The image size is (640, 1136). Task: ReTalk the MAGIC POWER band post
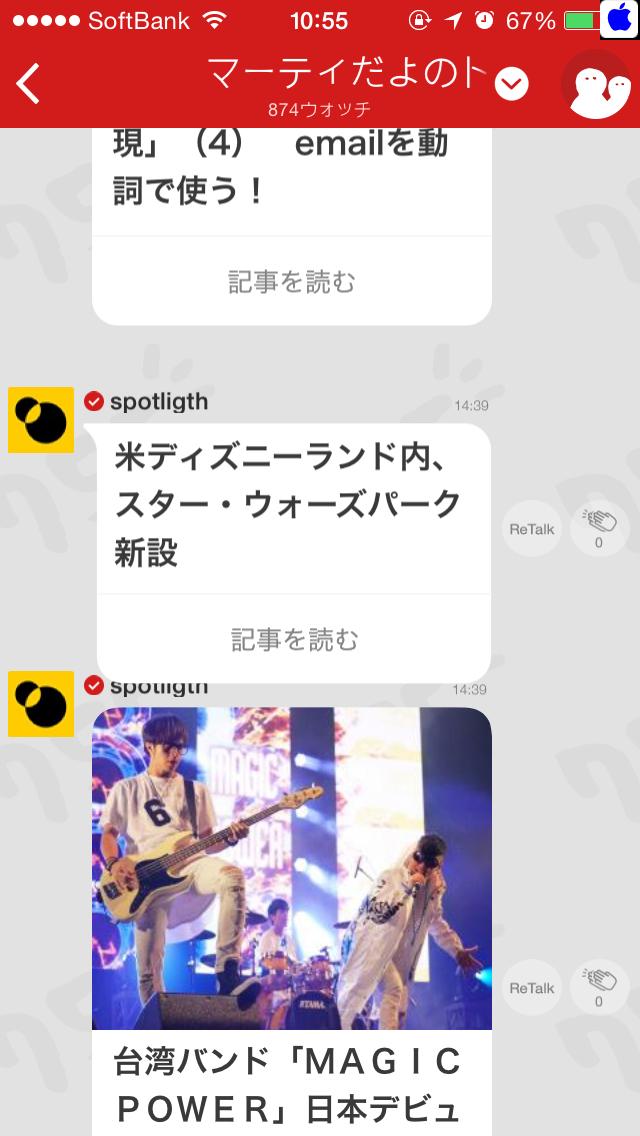coord(531,988)
